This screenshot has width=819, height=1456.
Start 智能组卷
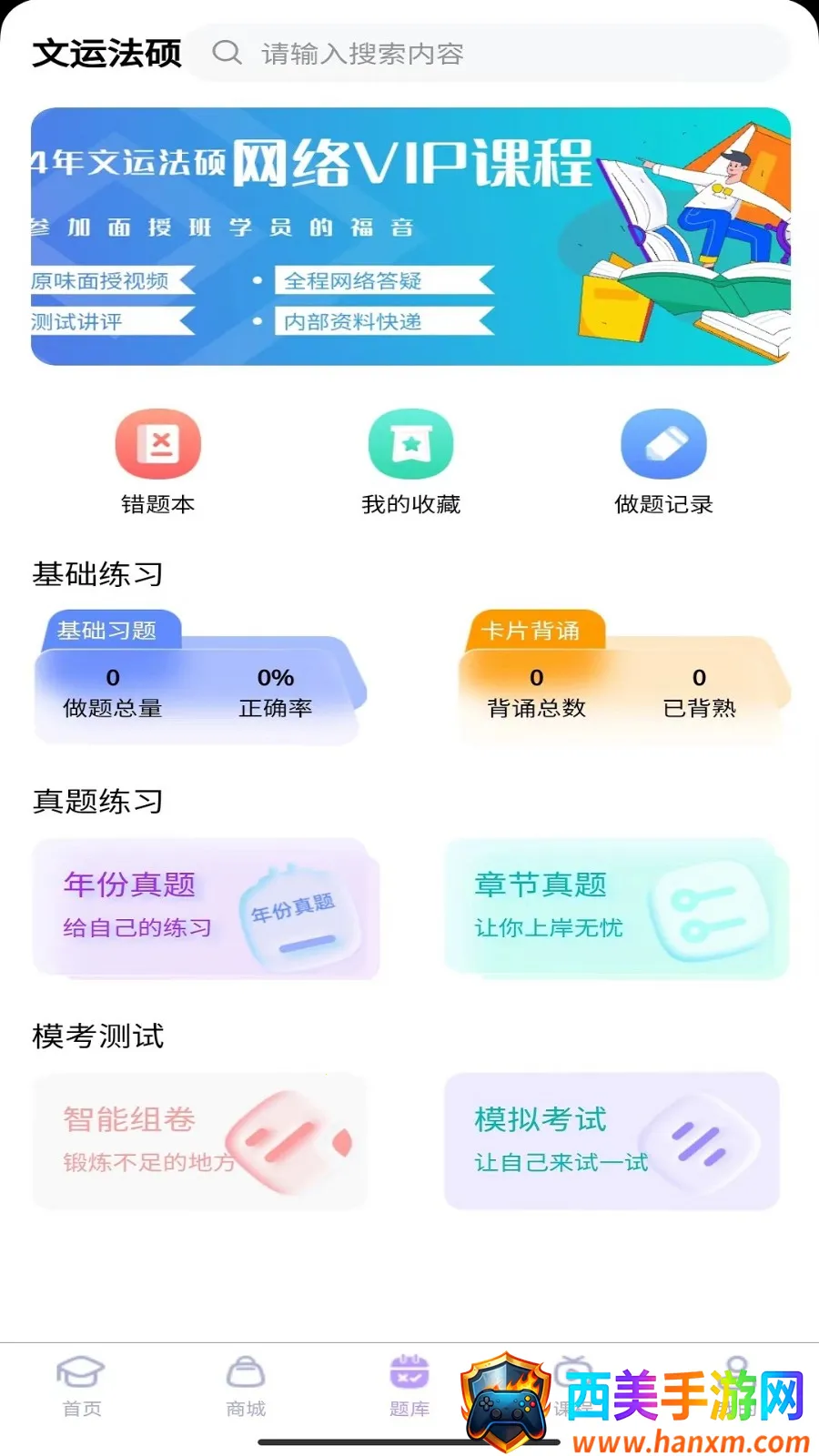(200, 1141)
